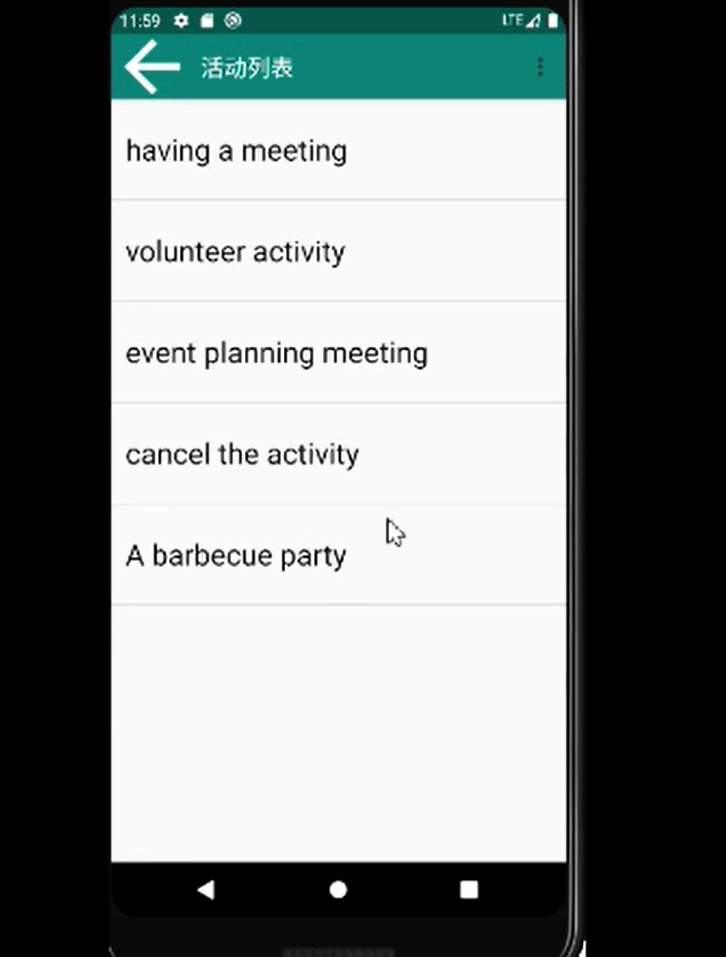Select the 'volunteer activity' row
726x957 pixels.
pos(338,251)
